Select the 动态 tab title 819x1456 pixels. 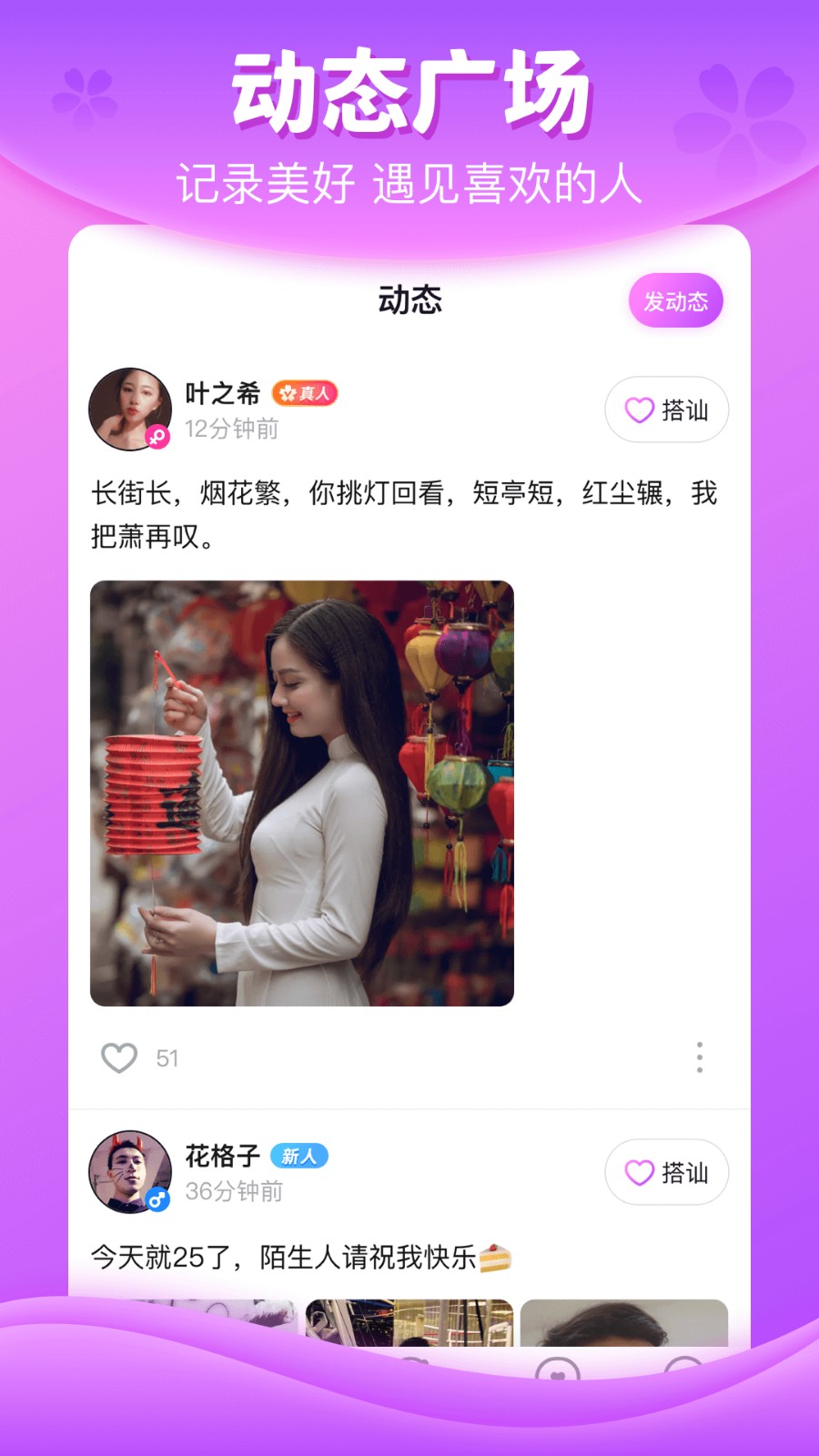(409, 300)
